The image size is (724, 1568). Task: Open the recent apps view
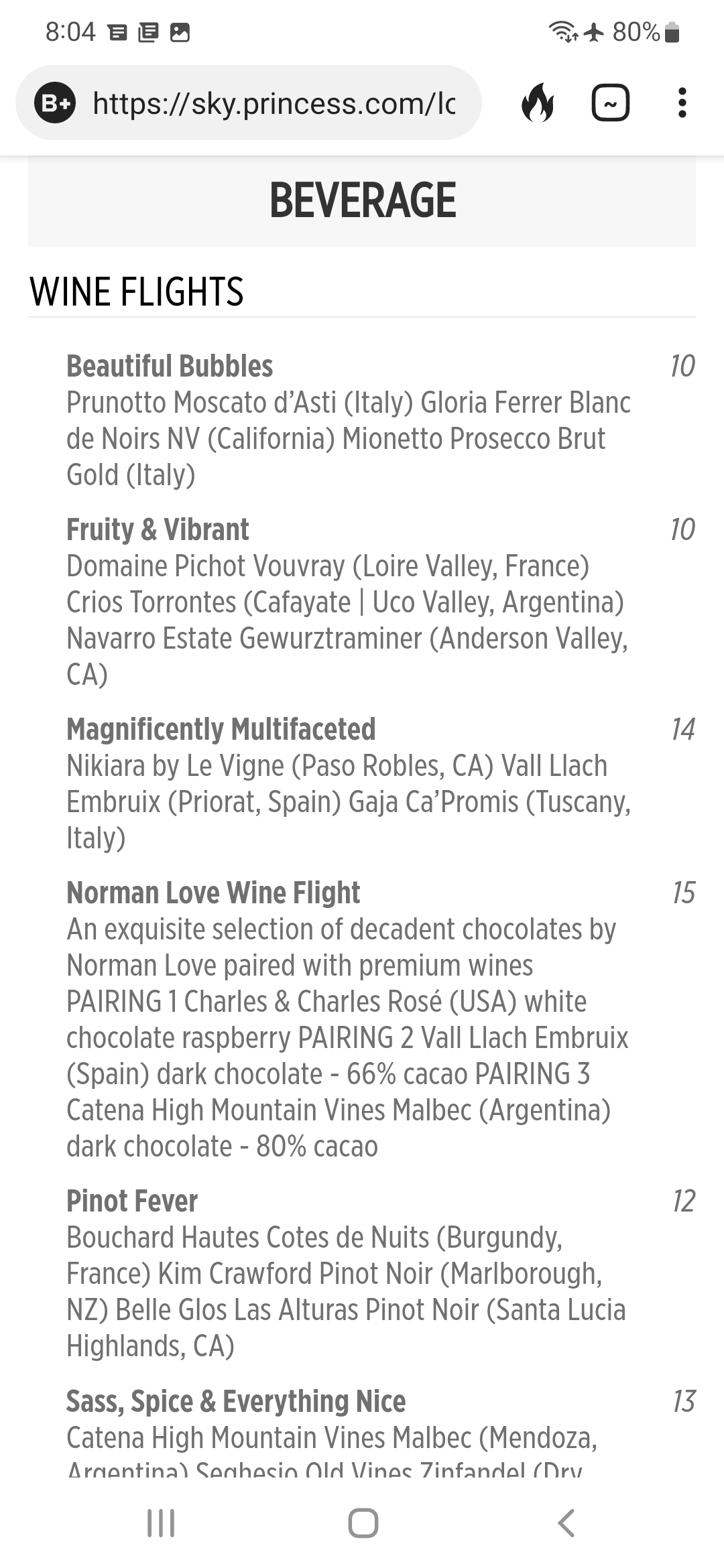pyautogui.click(x=161, y=1522)
